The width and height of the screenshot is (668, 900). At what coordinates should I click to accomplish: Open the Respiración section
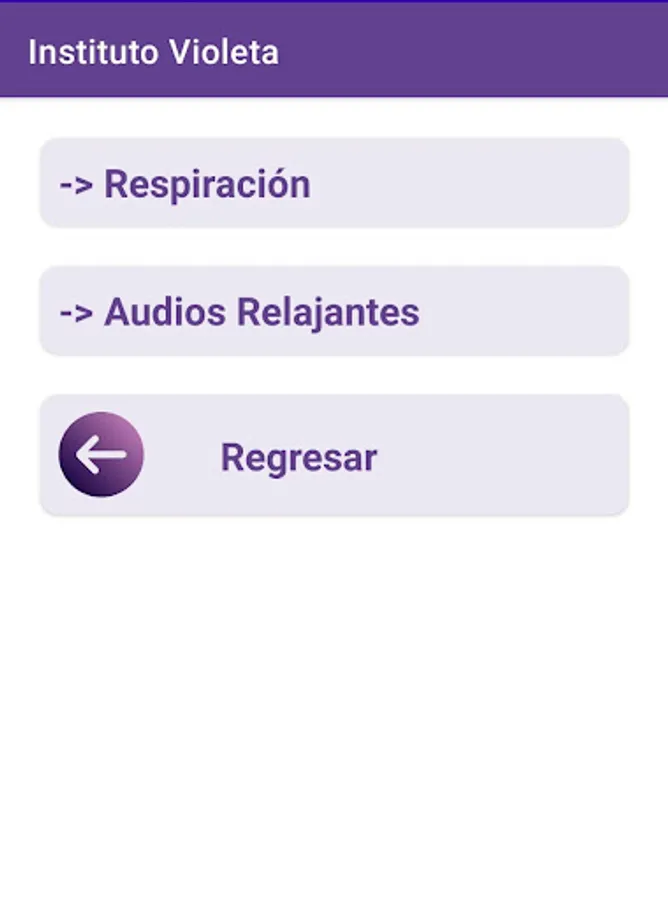334,184
